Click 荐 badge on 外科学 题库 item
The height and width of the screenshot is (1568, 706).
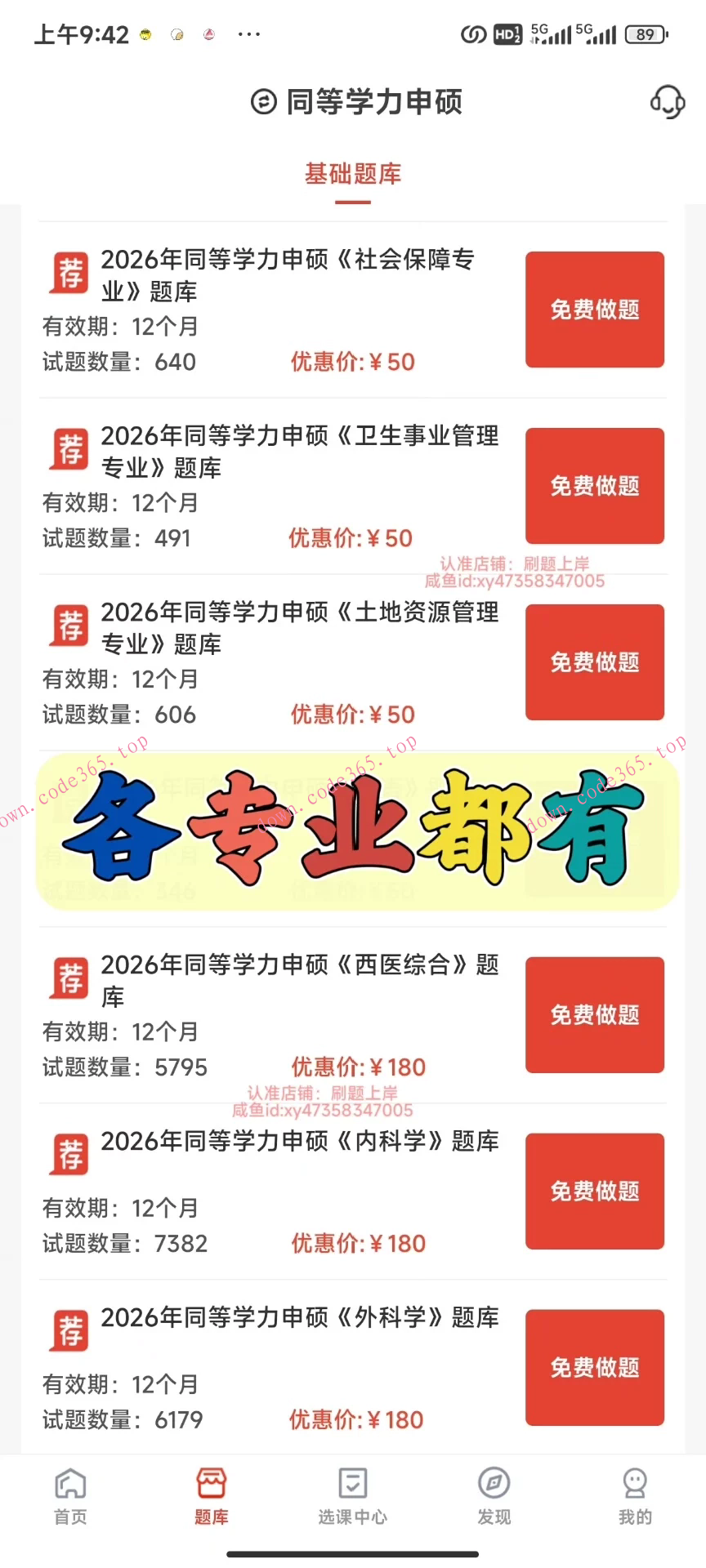coord(68,1330)
